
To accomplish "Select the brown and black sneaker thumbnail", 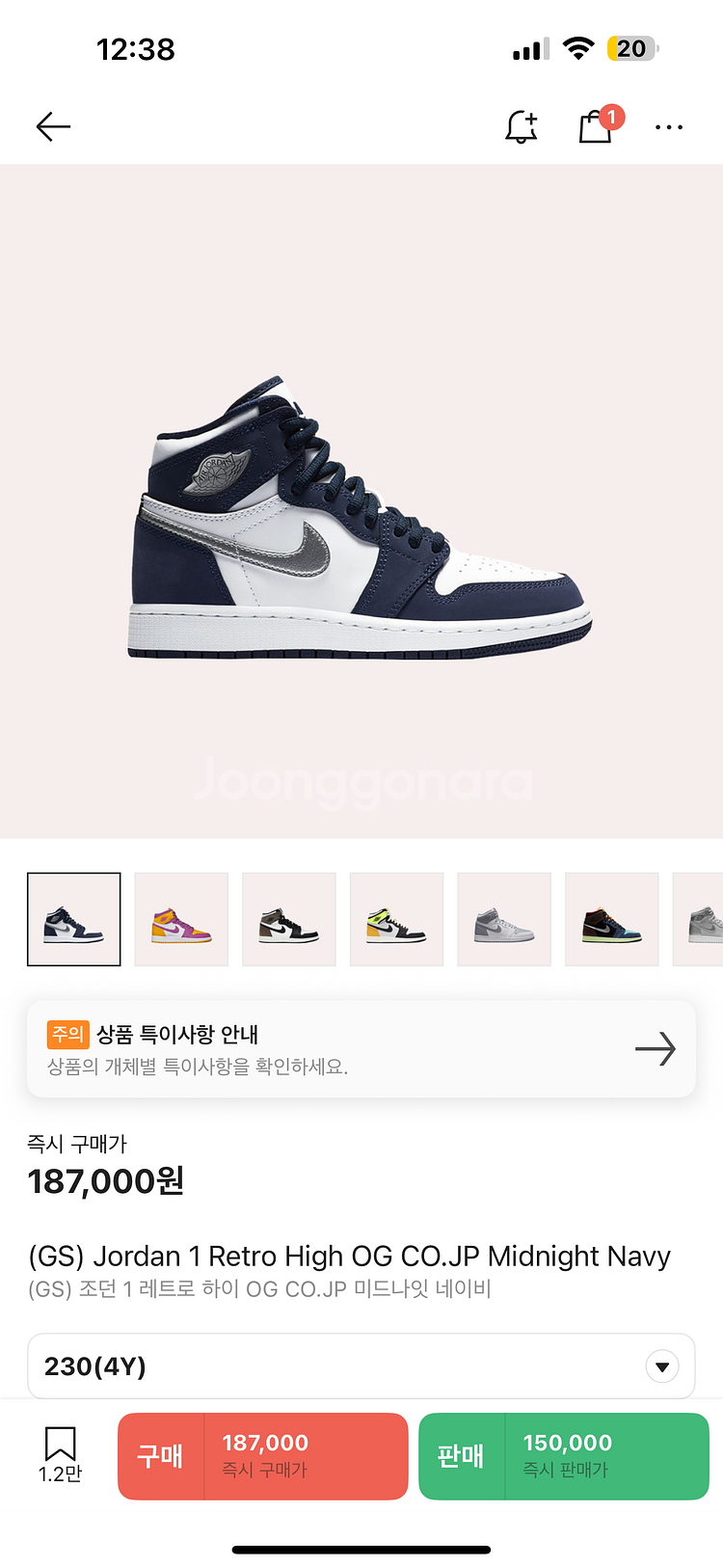I will point(289,919).
